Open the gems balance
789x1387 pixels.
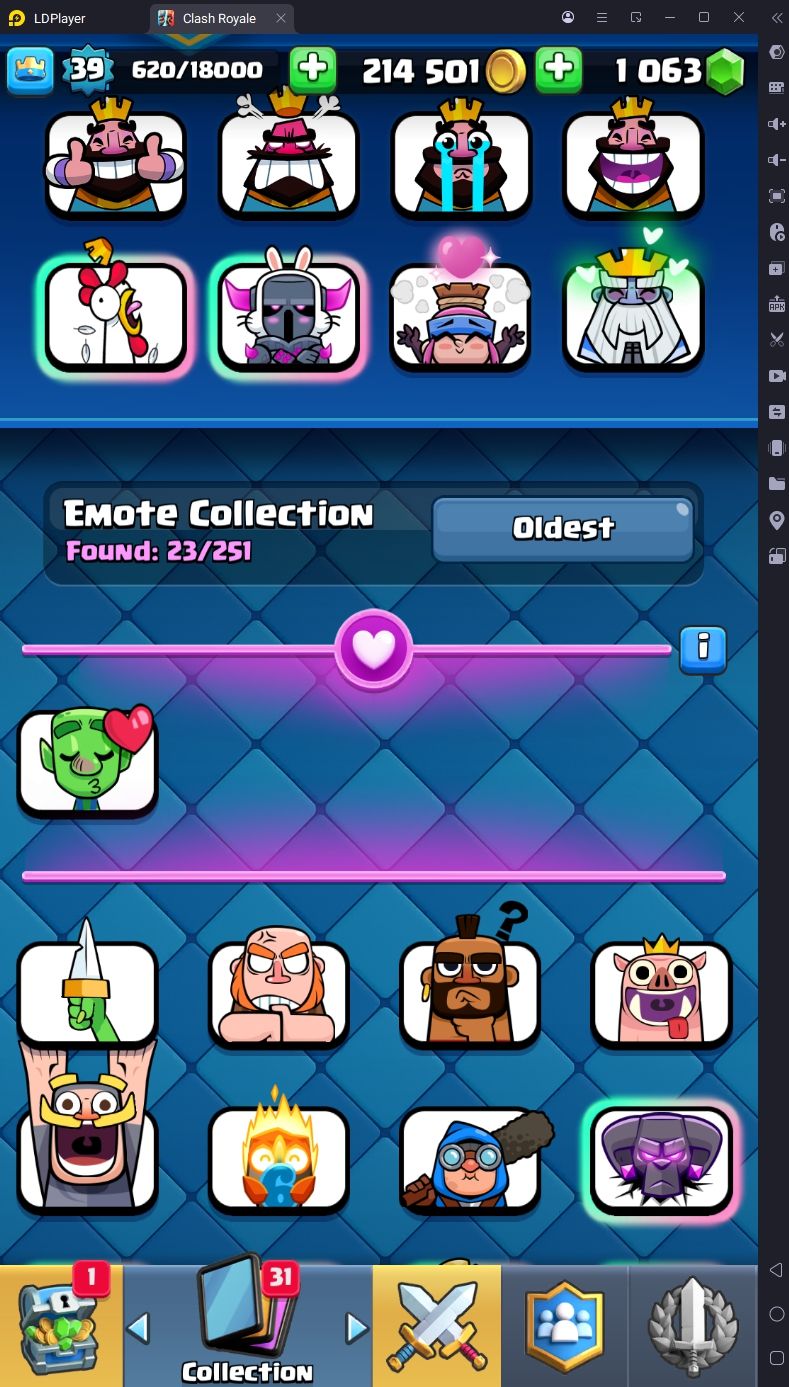[682, 70]
